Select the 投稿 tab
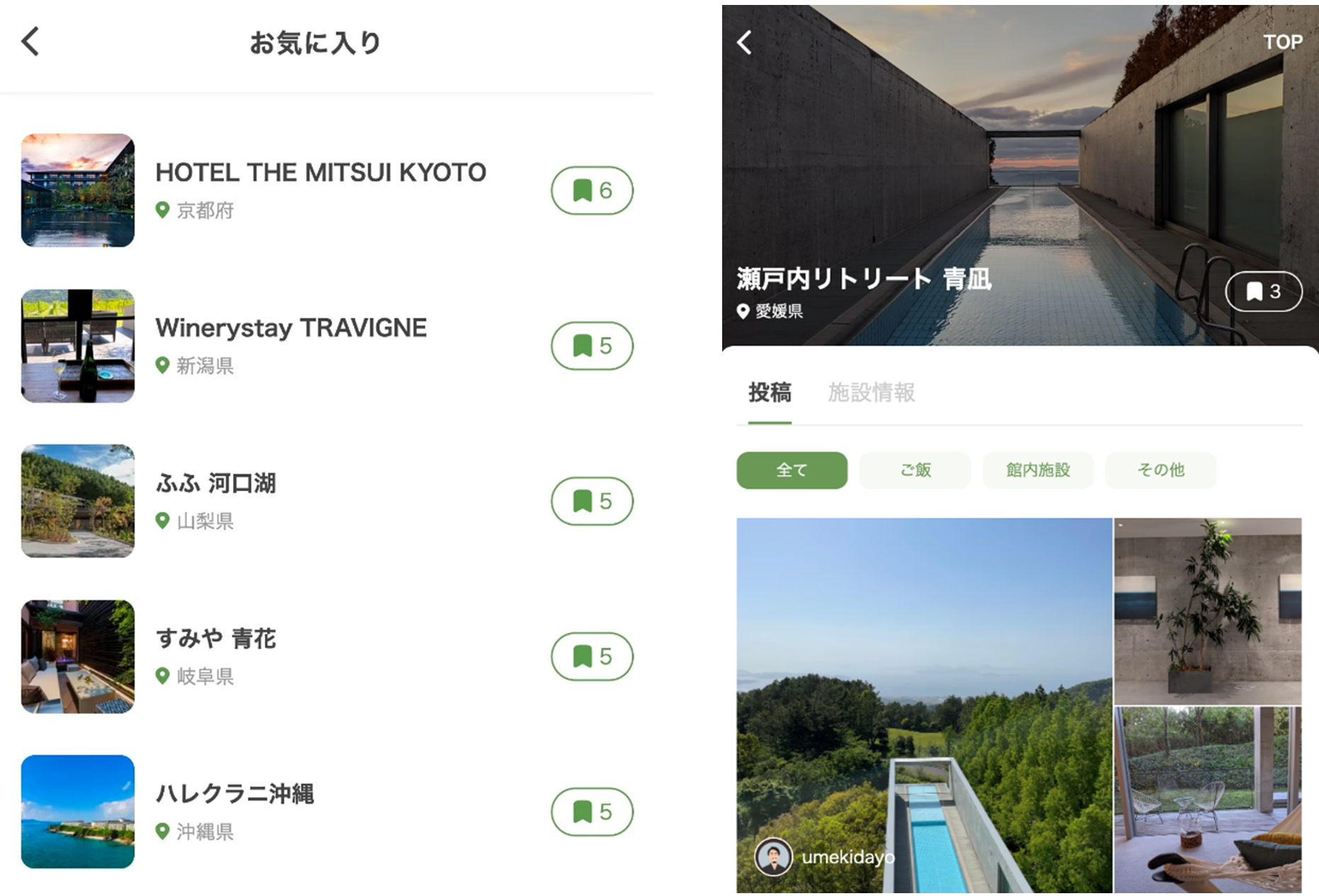 coord(770,393)
